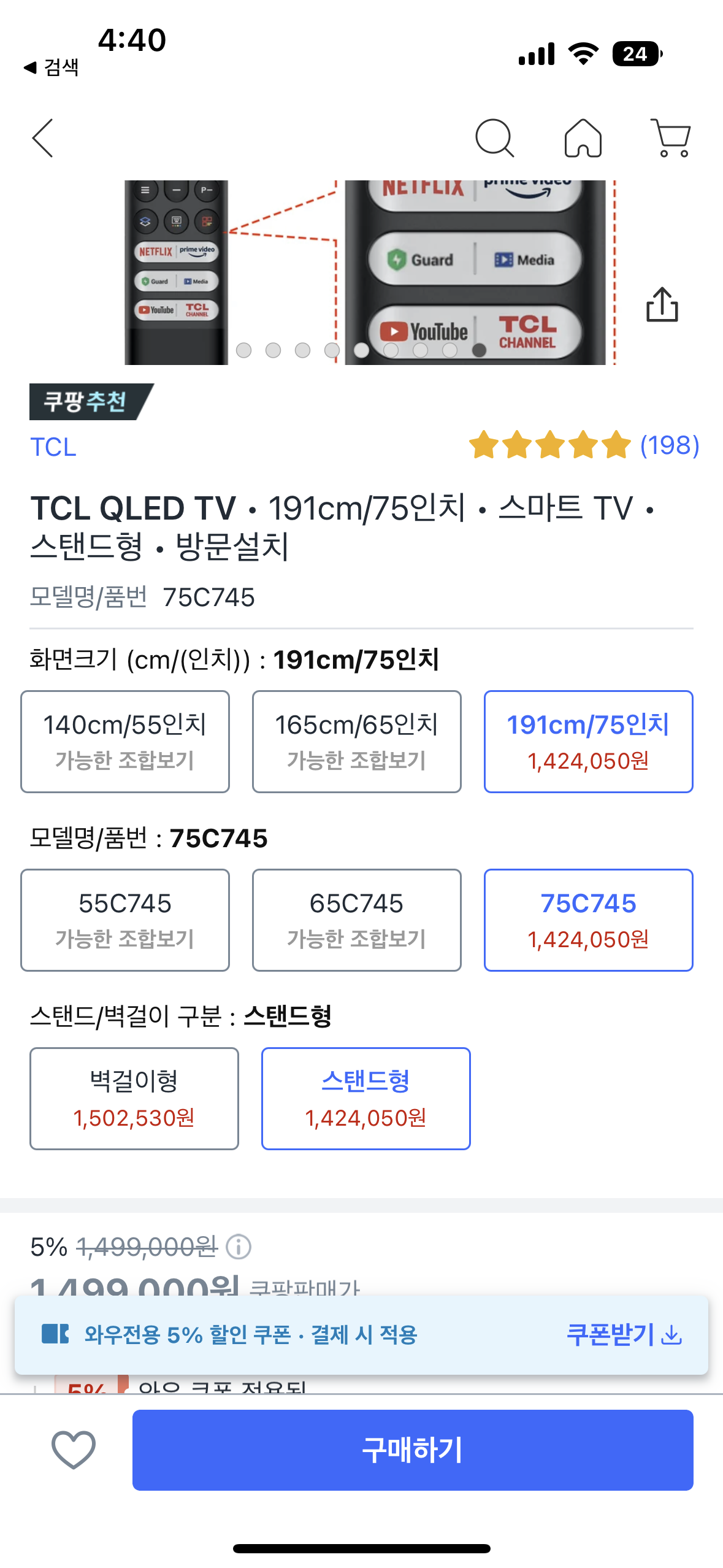Tap the star rating to view 198 reviews
The image size is (723, 1568).
click(548, 447)
